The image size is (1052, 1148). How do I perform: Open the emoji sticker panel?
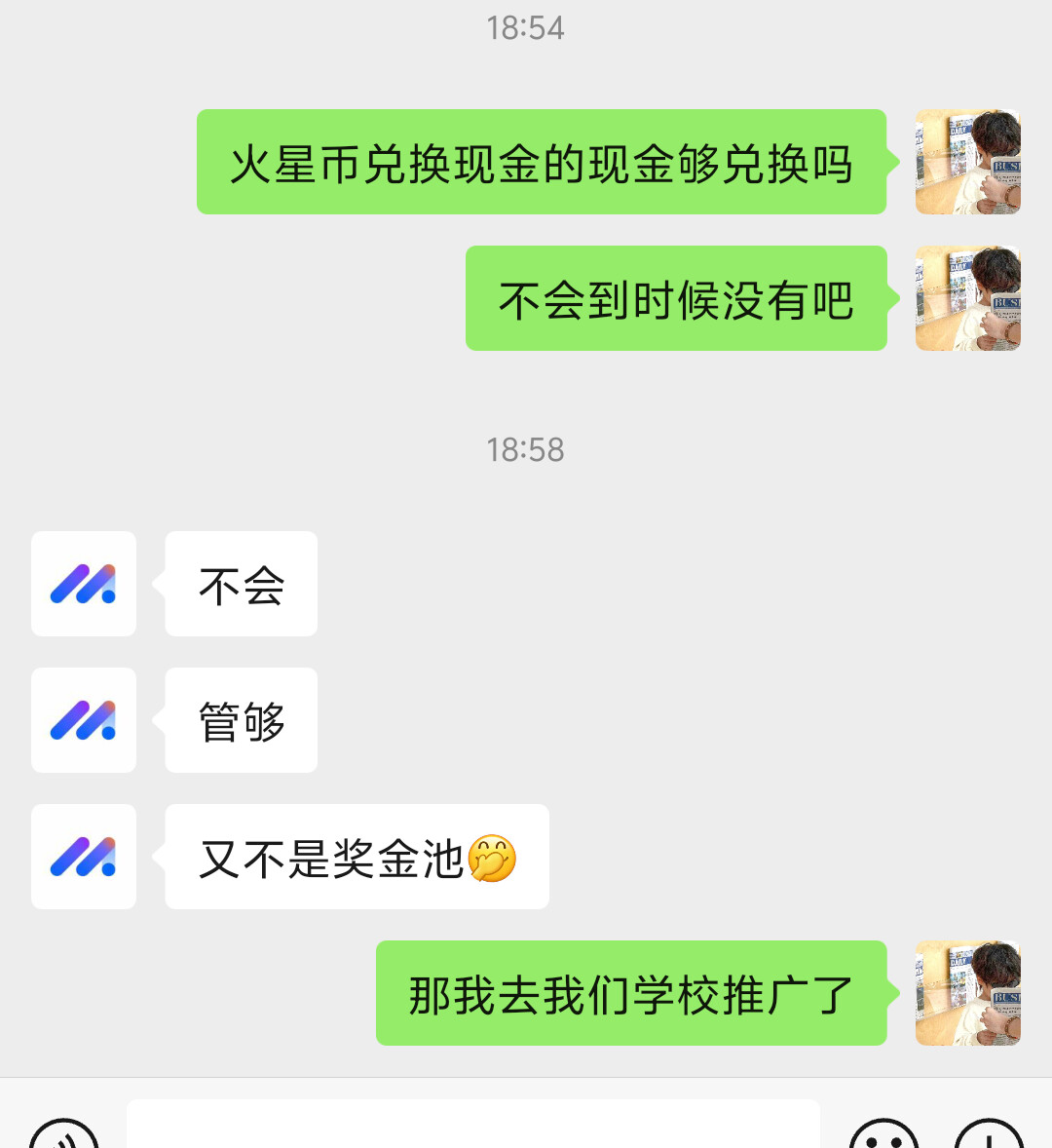(x=883, y=1134)
